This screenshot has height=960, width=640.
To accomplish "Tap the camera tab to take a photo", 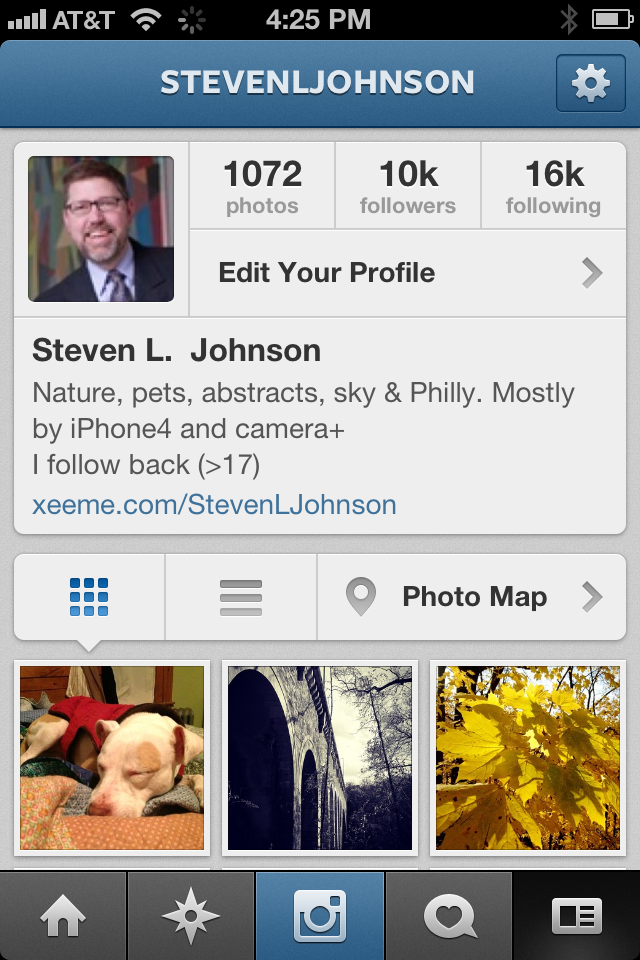I will coord(320,916).
